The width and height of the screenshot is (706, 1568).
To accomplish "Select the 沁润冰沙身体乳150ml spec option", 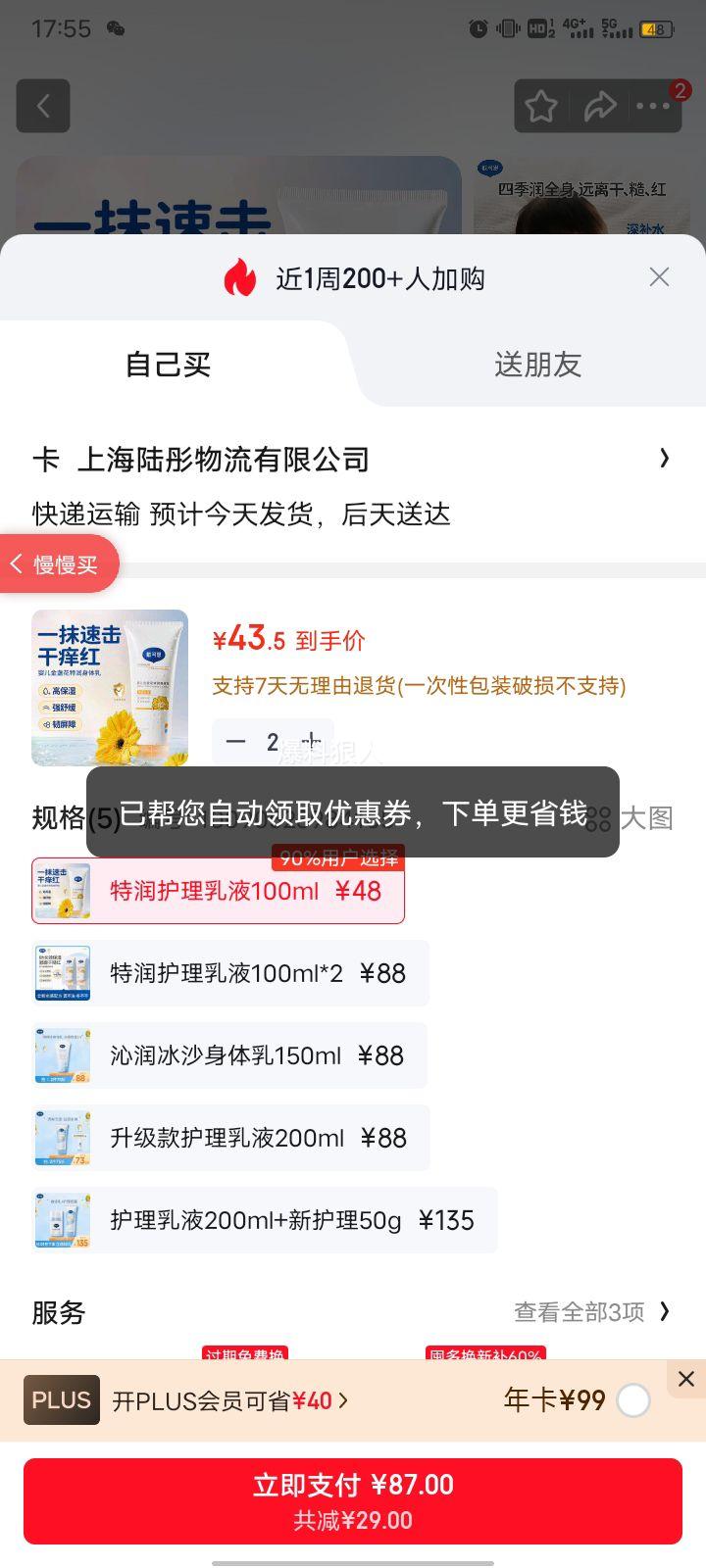I will (x=227, y=1055).
